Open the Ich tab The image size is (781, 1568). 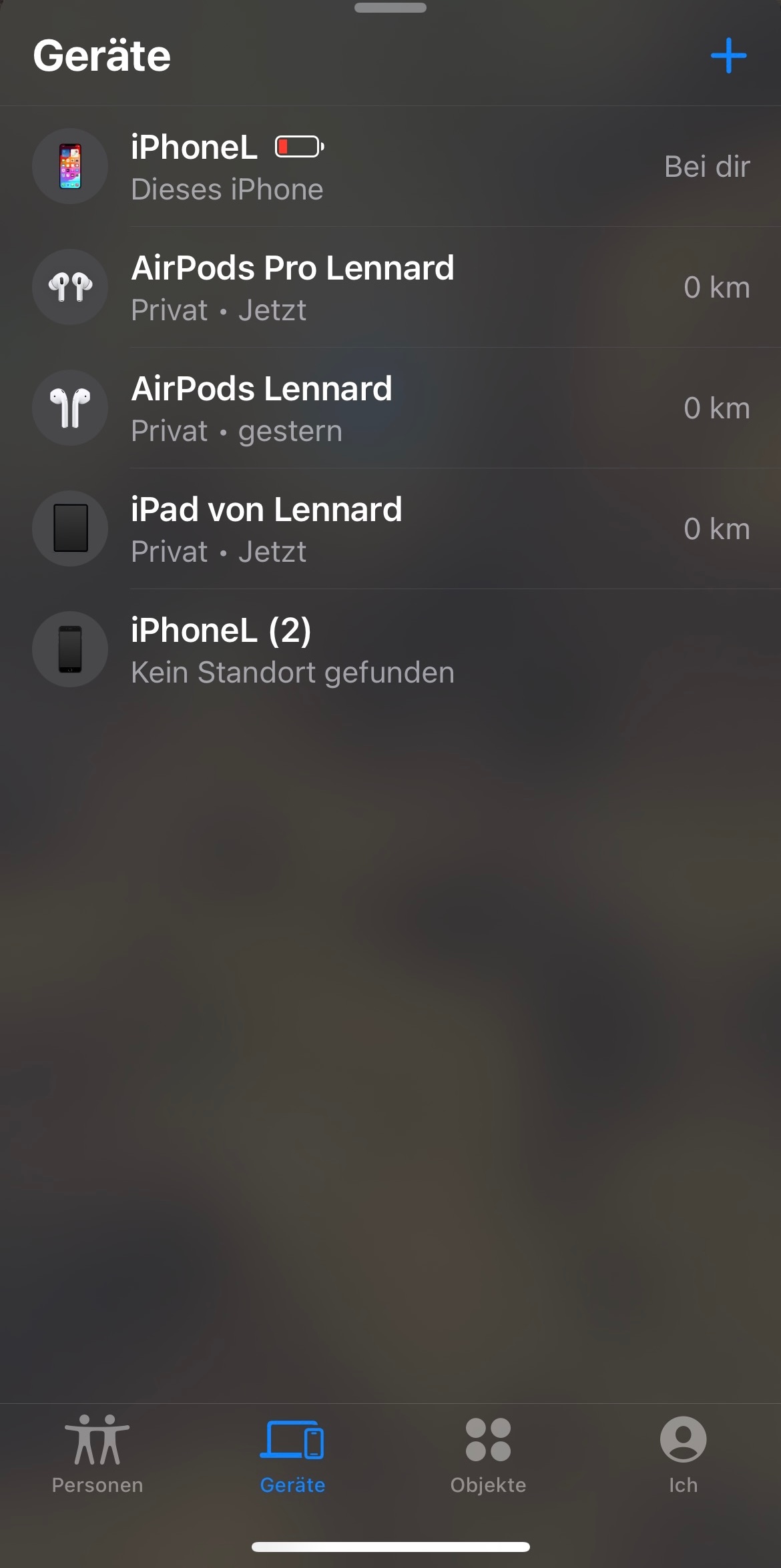point(683,1453)
